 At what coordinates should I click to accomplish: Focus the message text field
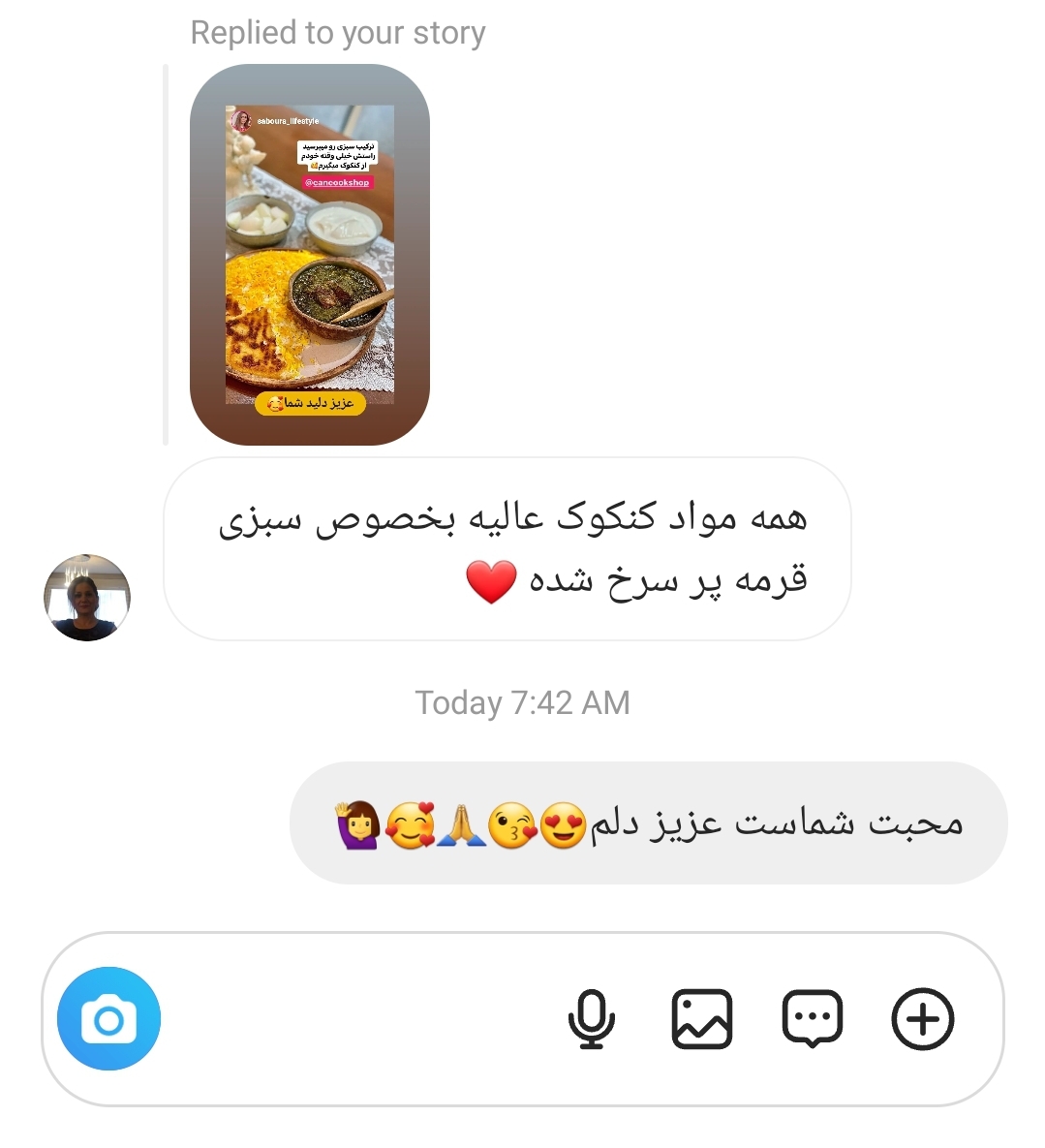pos(358,1019)
